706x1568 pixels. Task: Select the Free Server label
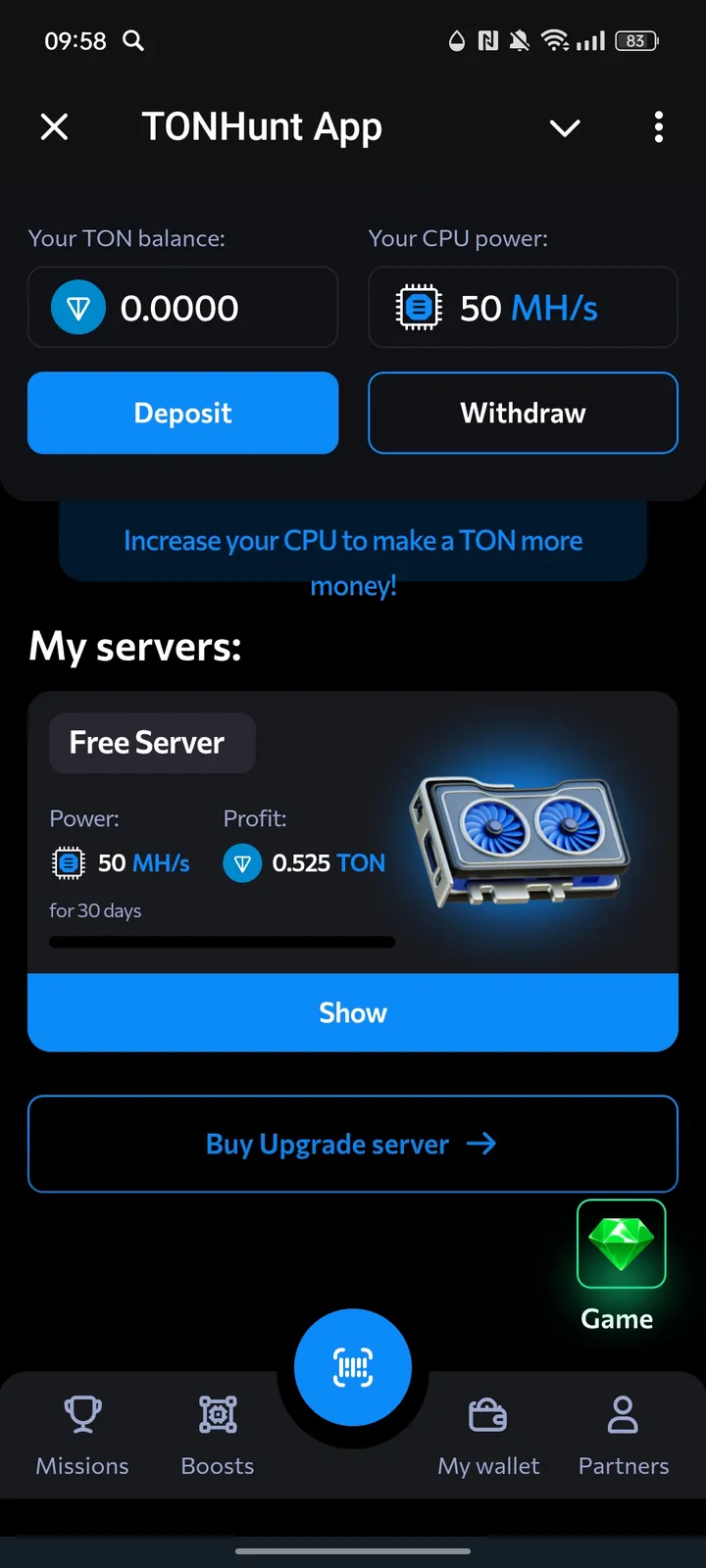[151, 743]
